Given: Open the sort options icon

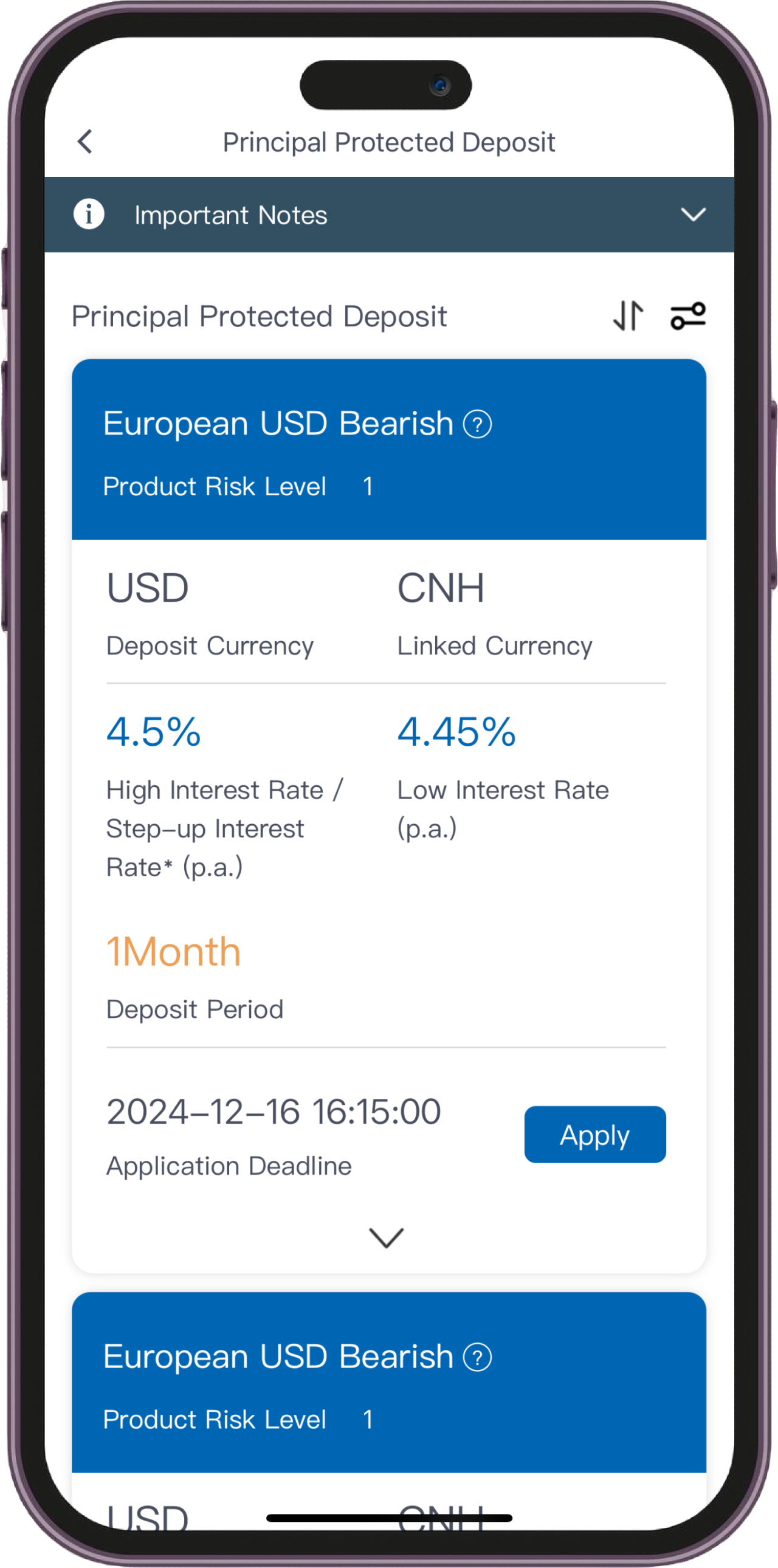Looking at the screenshot, I should (628, 316).
